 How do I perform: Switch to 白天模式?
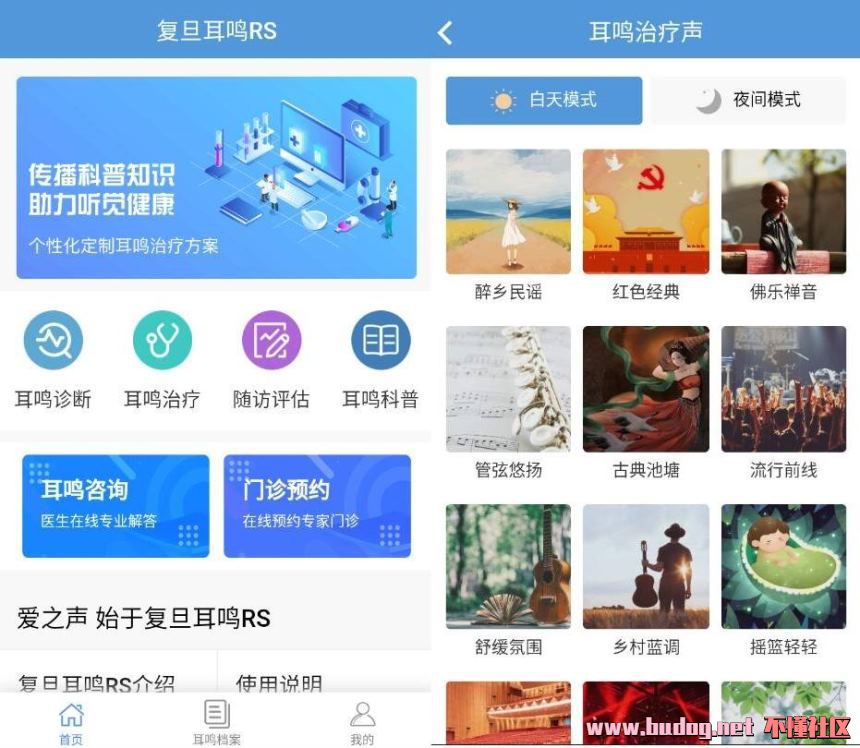click(x=544, y=100)
